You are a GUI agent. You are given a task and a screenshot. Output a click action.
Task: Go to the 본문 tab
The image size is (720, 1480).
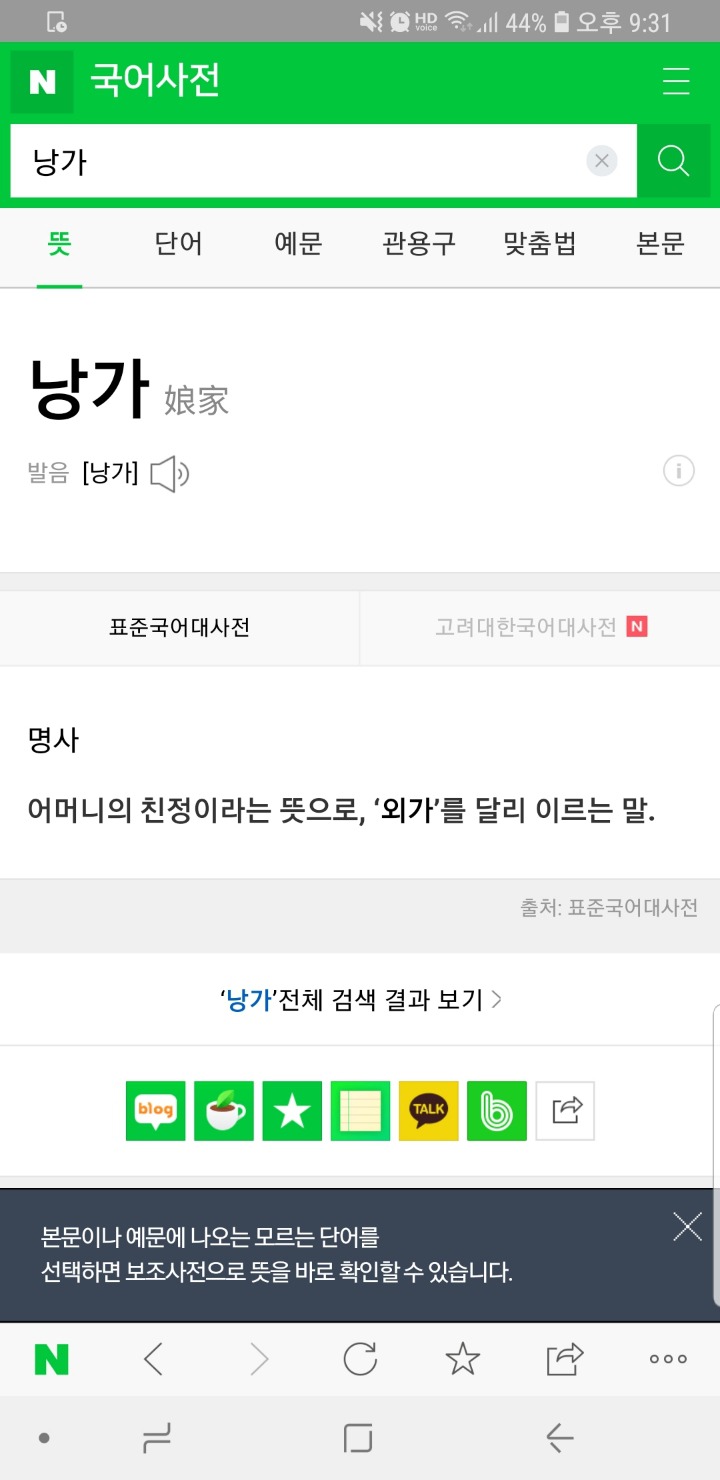pos(660,244)
